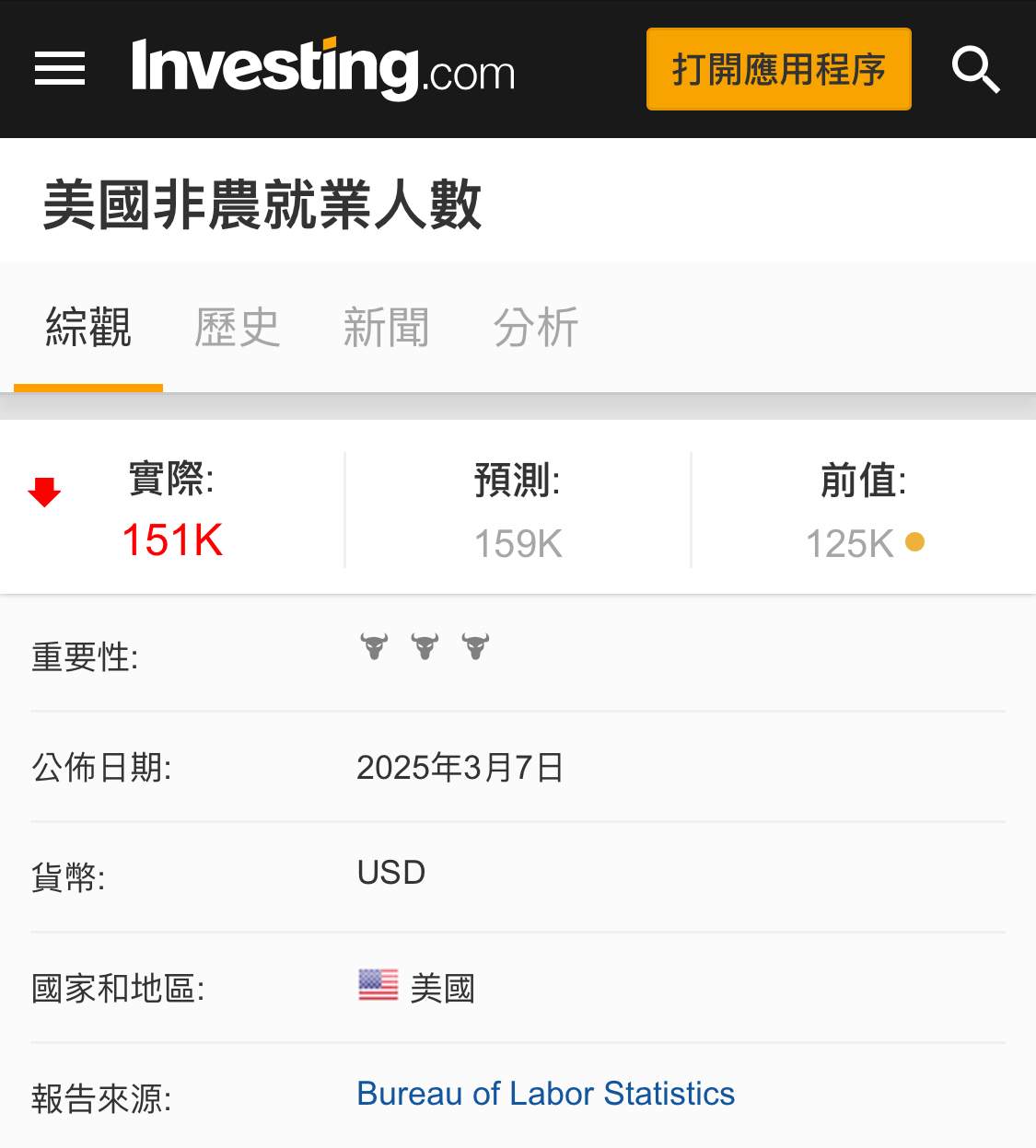Switch to the 歷史 tab
This screenshot has height=1148, width=1036.
point(237,328)
